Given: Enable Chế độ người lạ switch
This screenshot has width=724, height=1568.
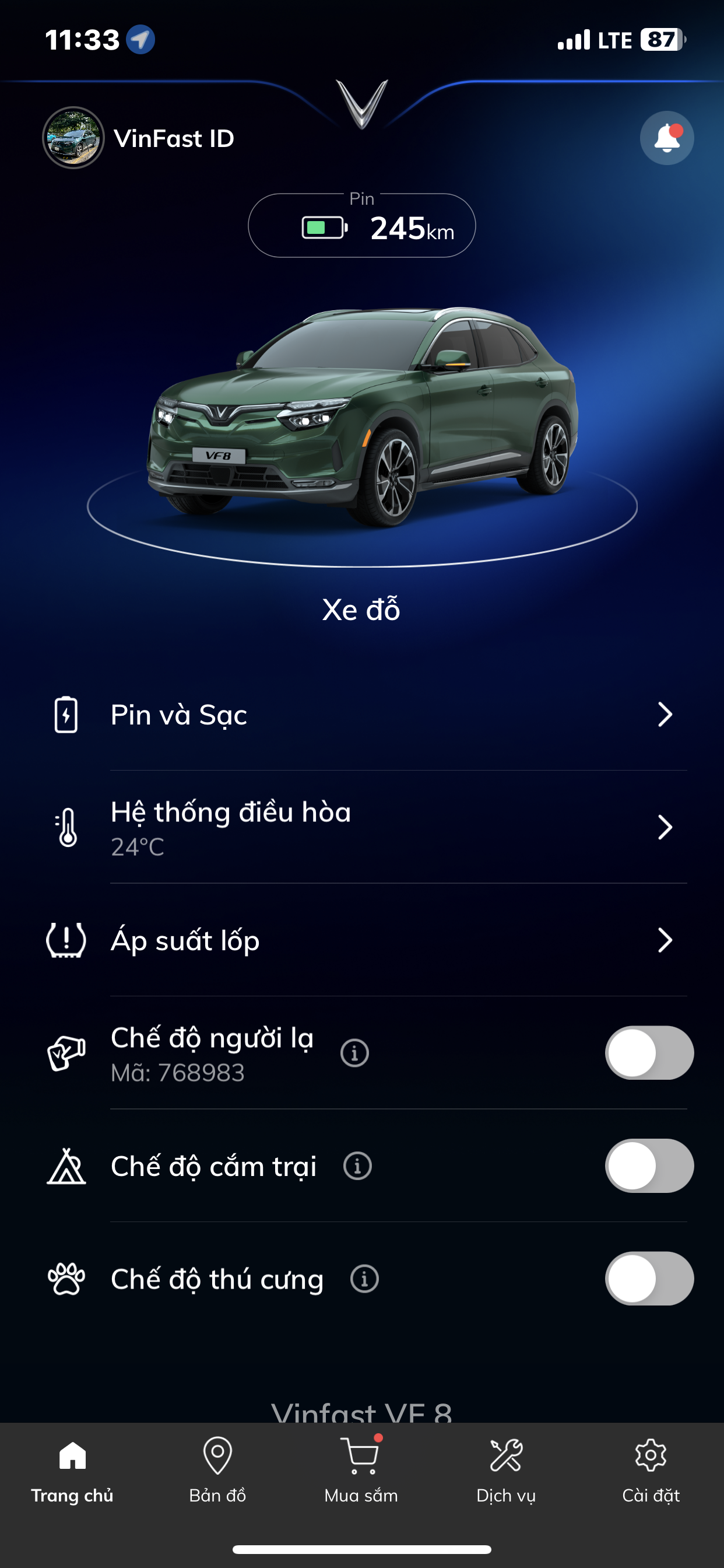Looking at the screenshot, I should tap(649, 1053).
